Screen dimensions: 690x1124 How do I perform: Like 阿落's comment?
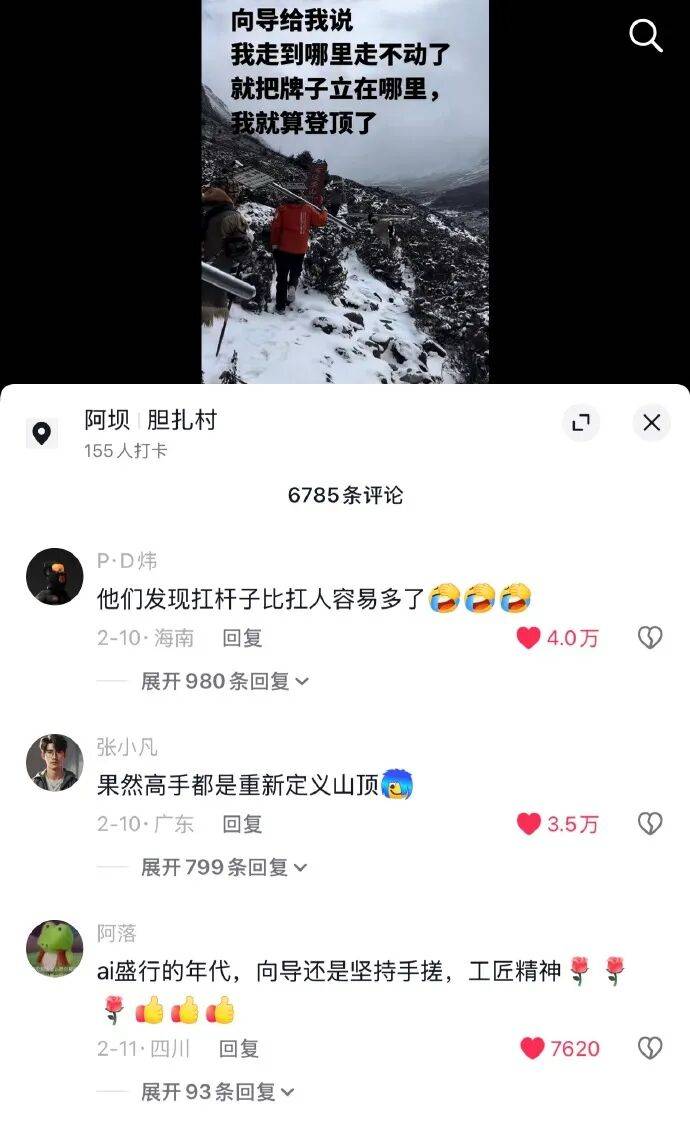coord(532,1048)
